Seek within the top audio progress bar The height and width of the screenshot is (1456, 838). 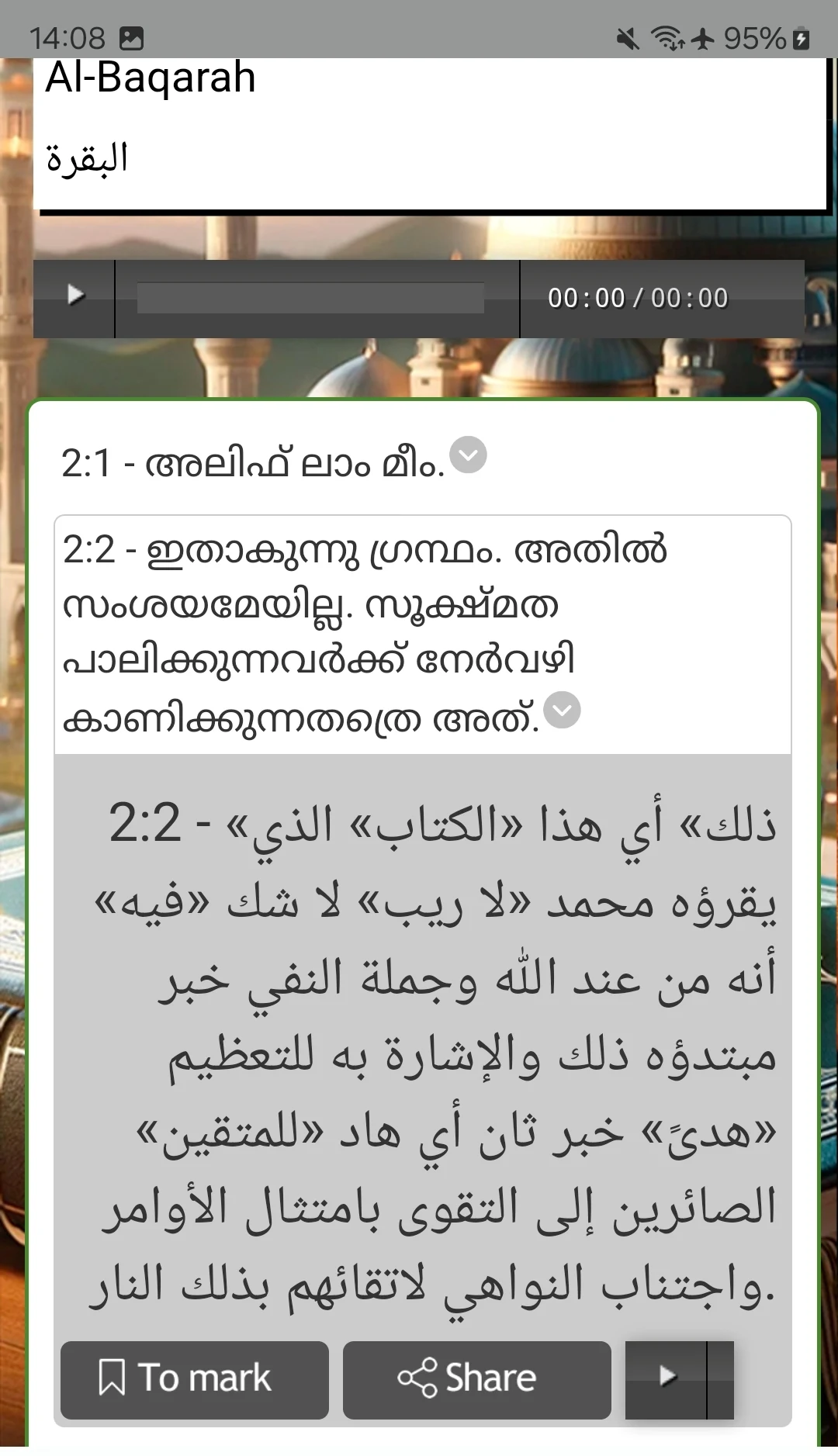pos(310,298)
